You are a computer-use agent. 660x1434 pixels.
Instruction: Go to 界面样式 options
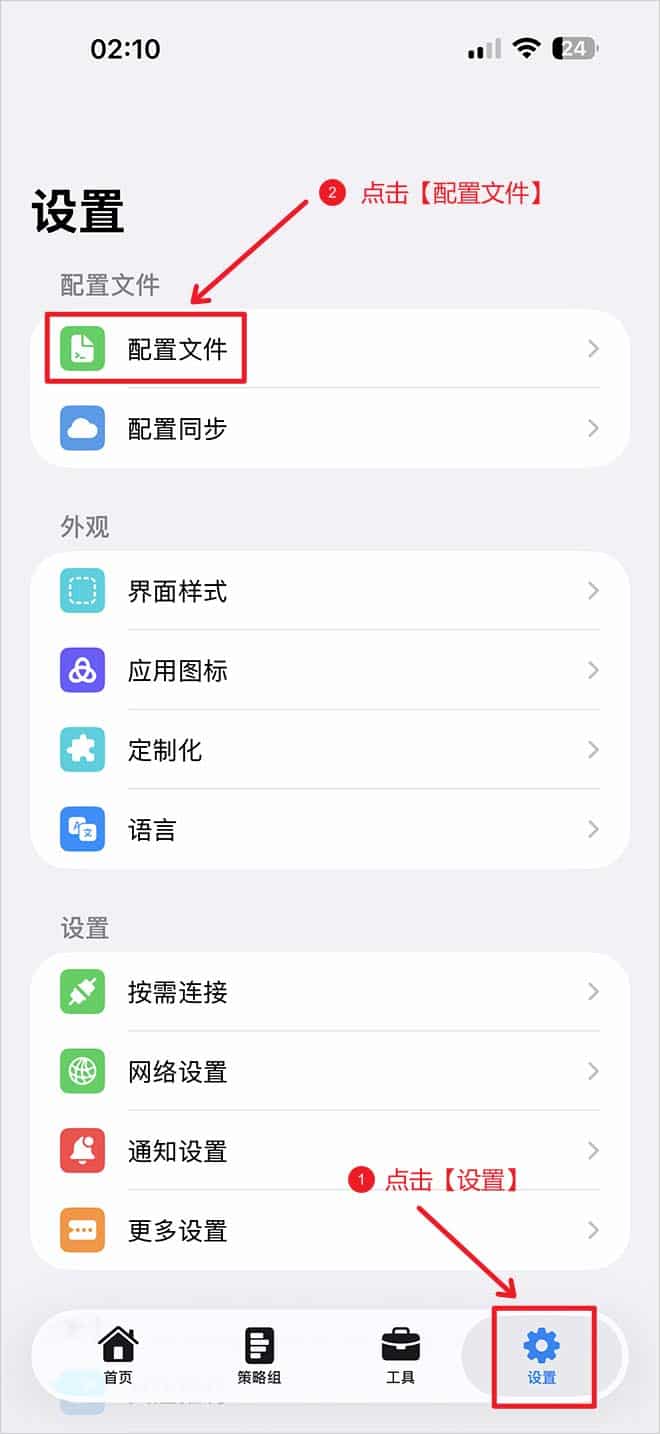pyautogui.click(x=330, y=591)
